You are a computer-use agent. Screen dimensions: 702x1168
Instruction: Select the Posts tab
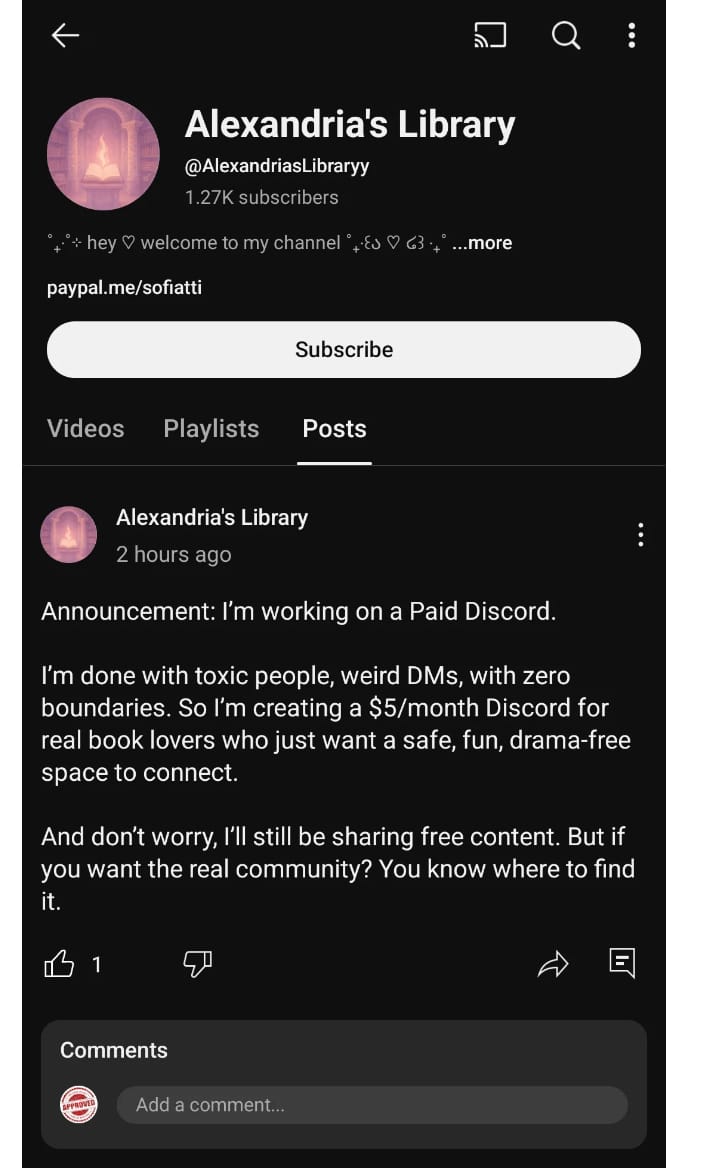334,428
